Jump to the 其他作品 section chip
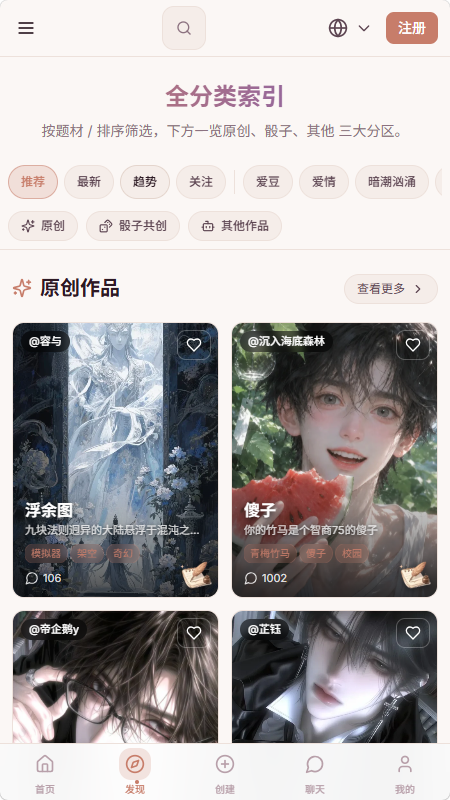Screen dimensions: 450x800 [x=235, y=226]
